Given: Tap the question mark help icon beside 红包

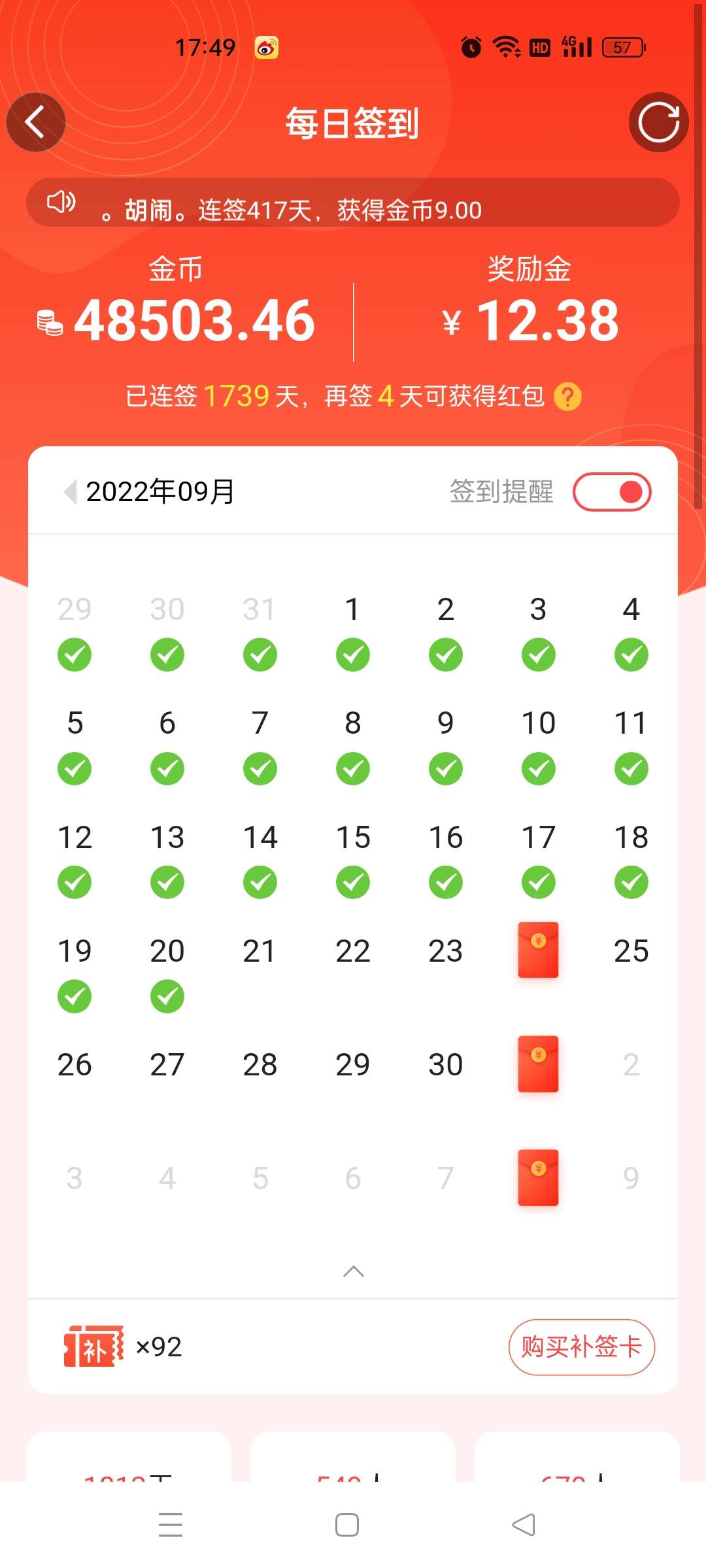Looking at the screenshot, I should click(567, 397).
